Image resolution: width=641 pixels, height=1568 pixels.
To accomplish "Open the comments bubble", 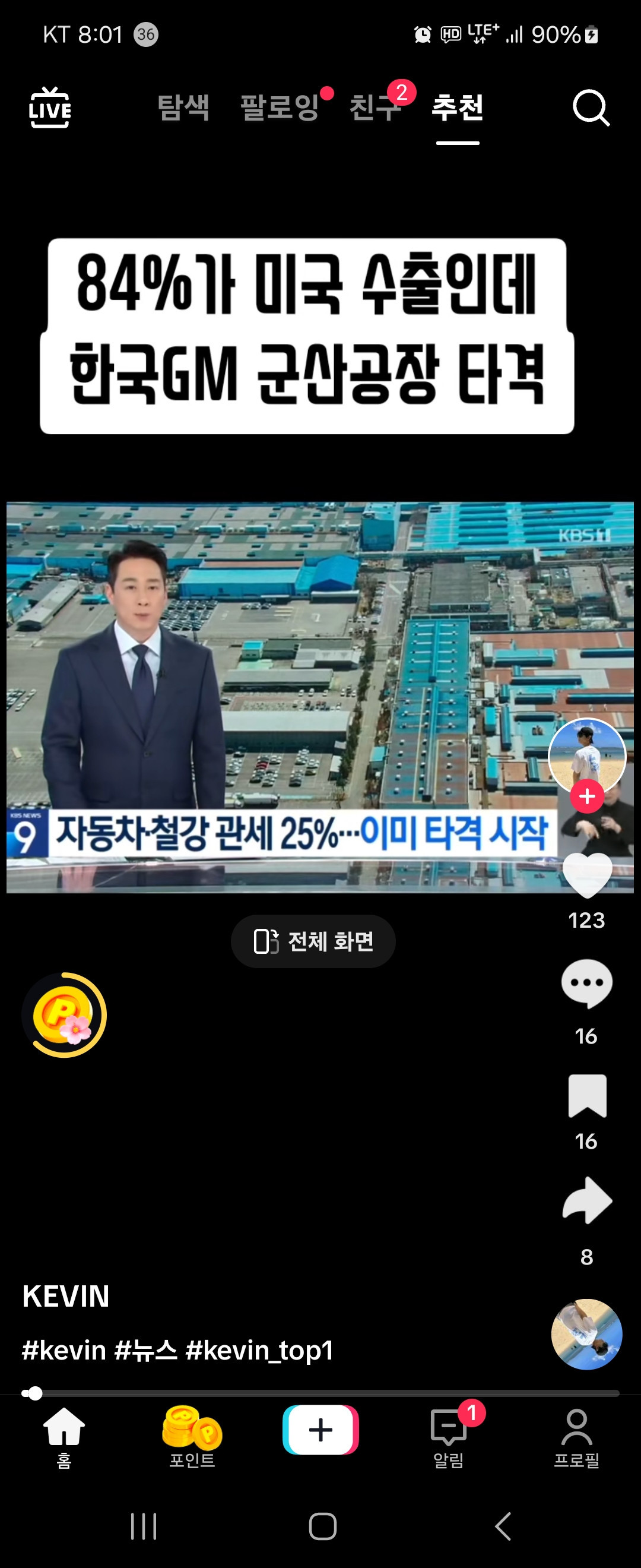I will coord(587,984).
